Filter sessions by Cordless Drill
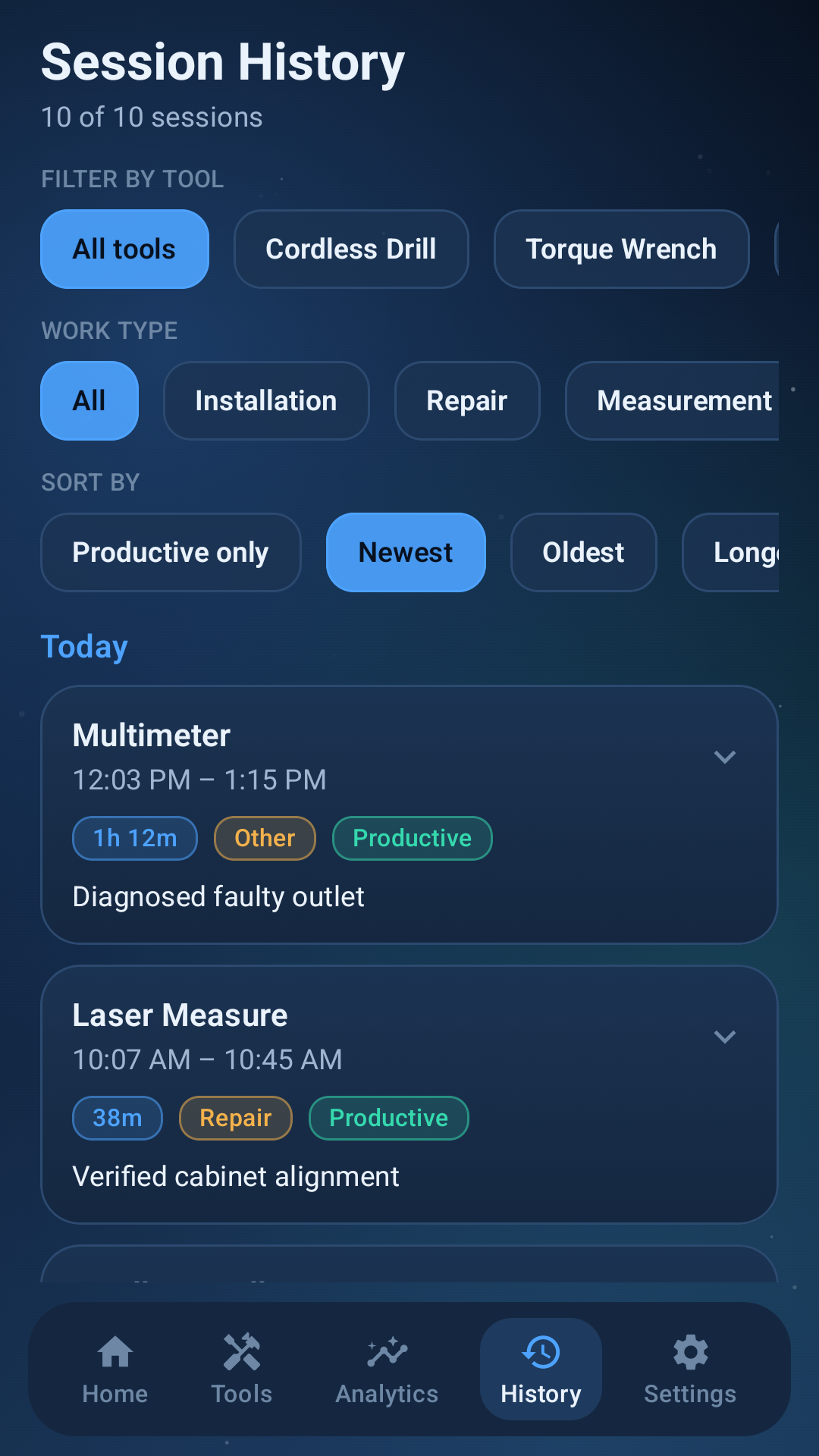 (x=351, y=249)
